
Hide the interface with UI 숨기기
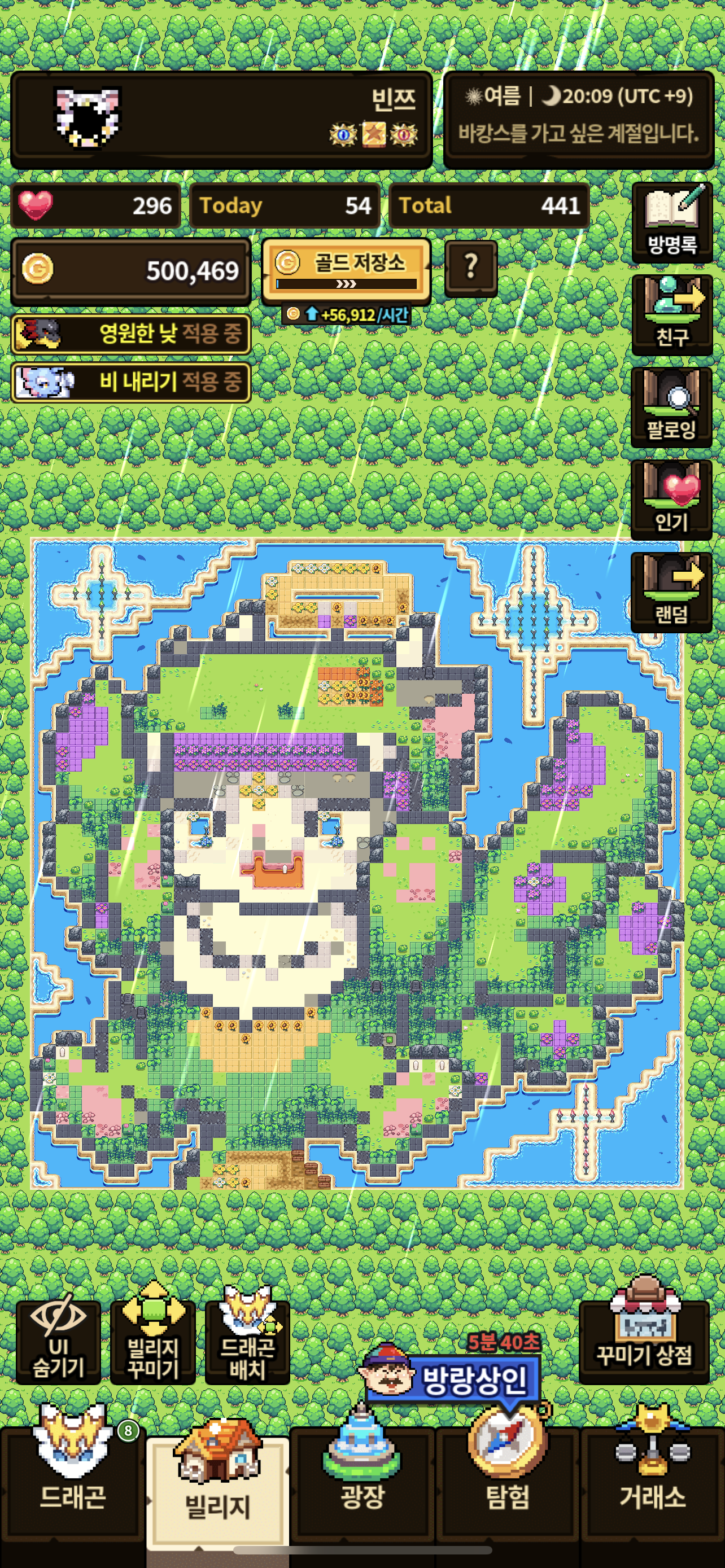58,1342
